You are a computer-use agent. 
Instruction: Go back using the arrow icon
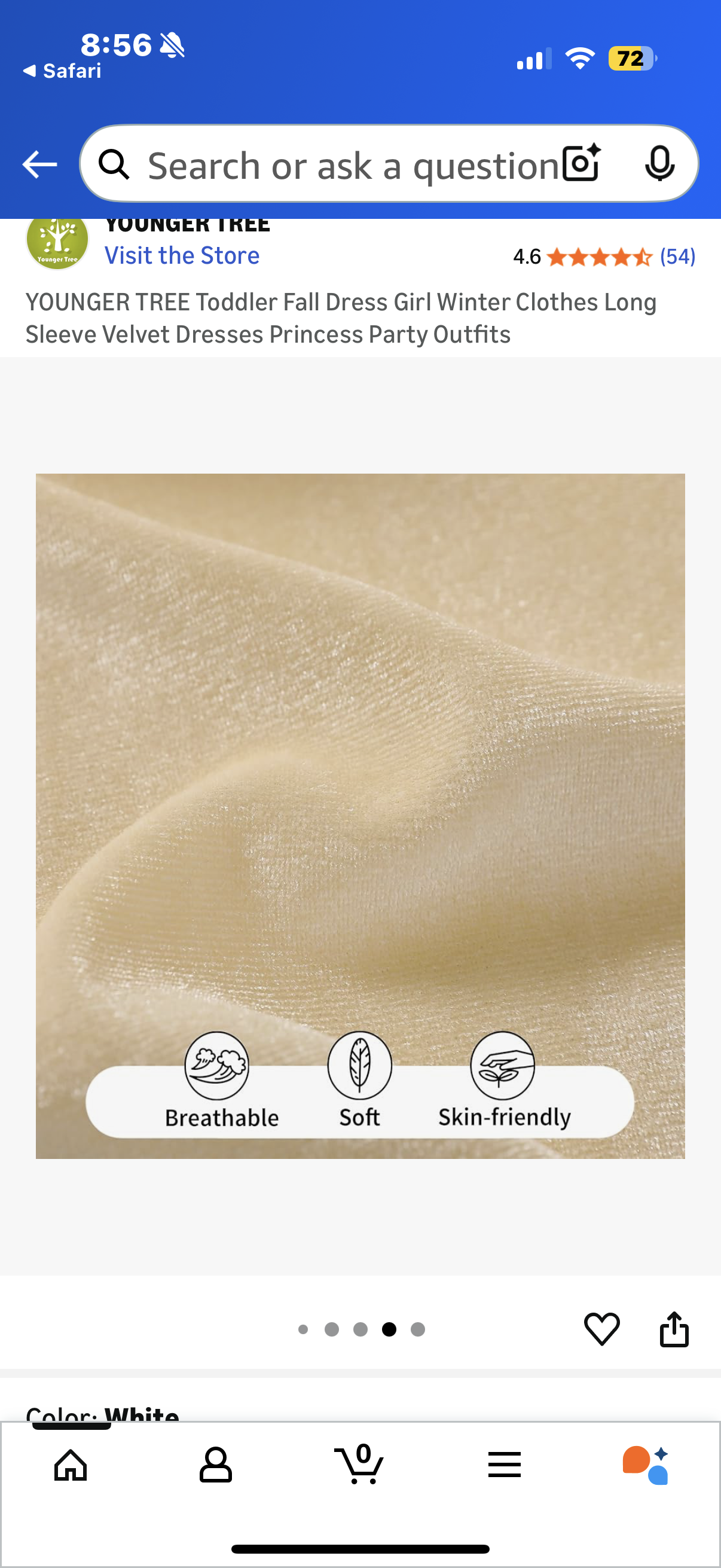pos(39,164)
